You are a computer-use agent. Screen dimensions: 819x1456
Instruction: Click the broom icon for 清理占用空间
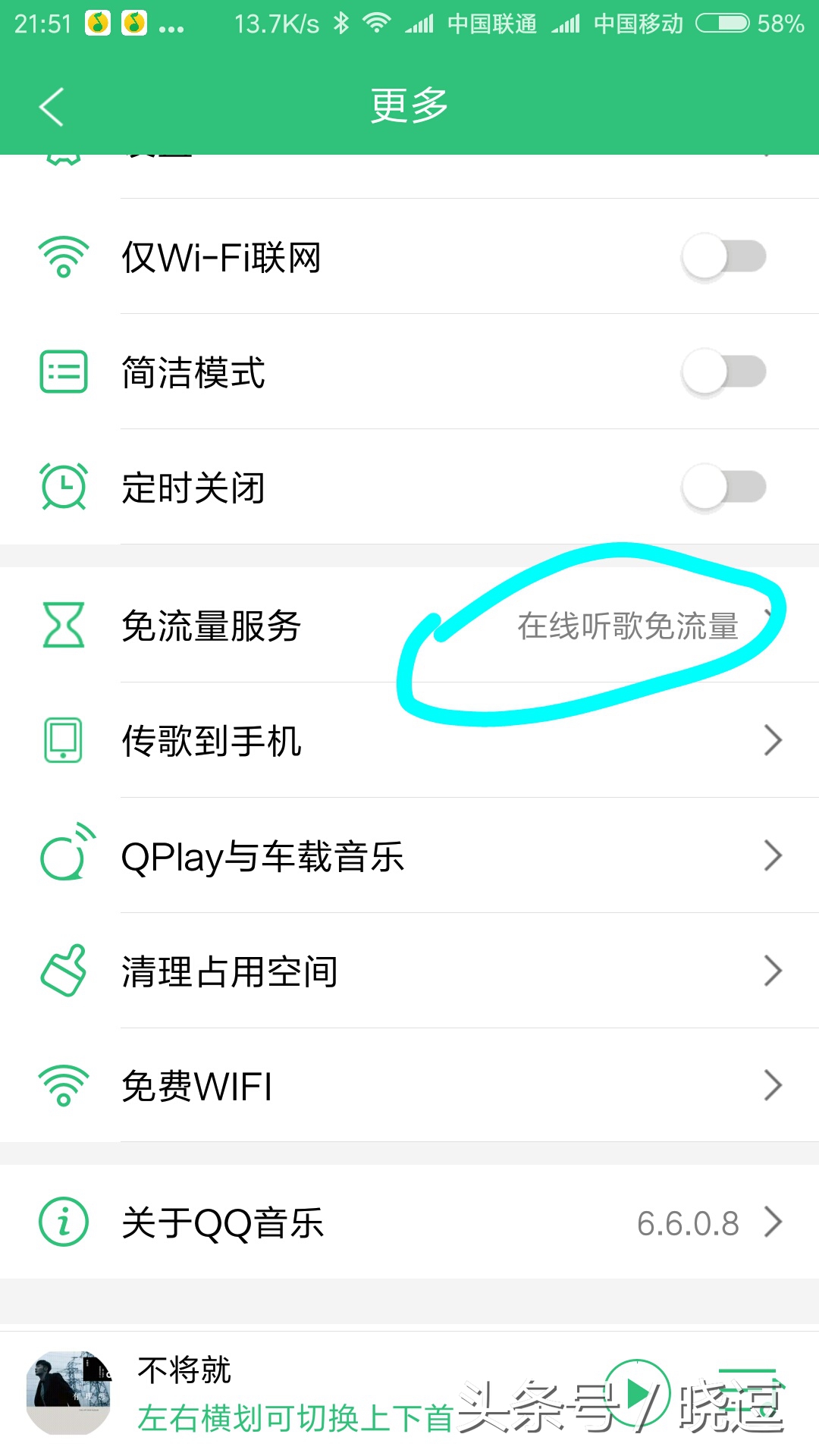coord(64,970)
